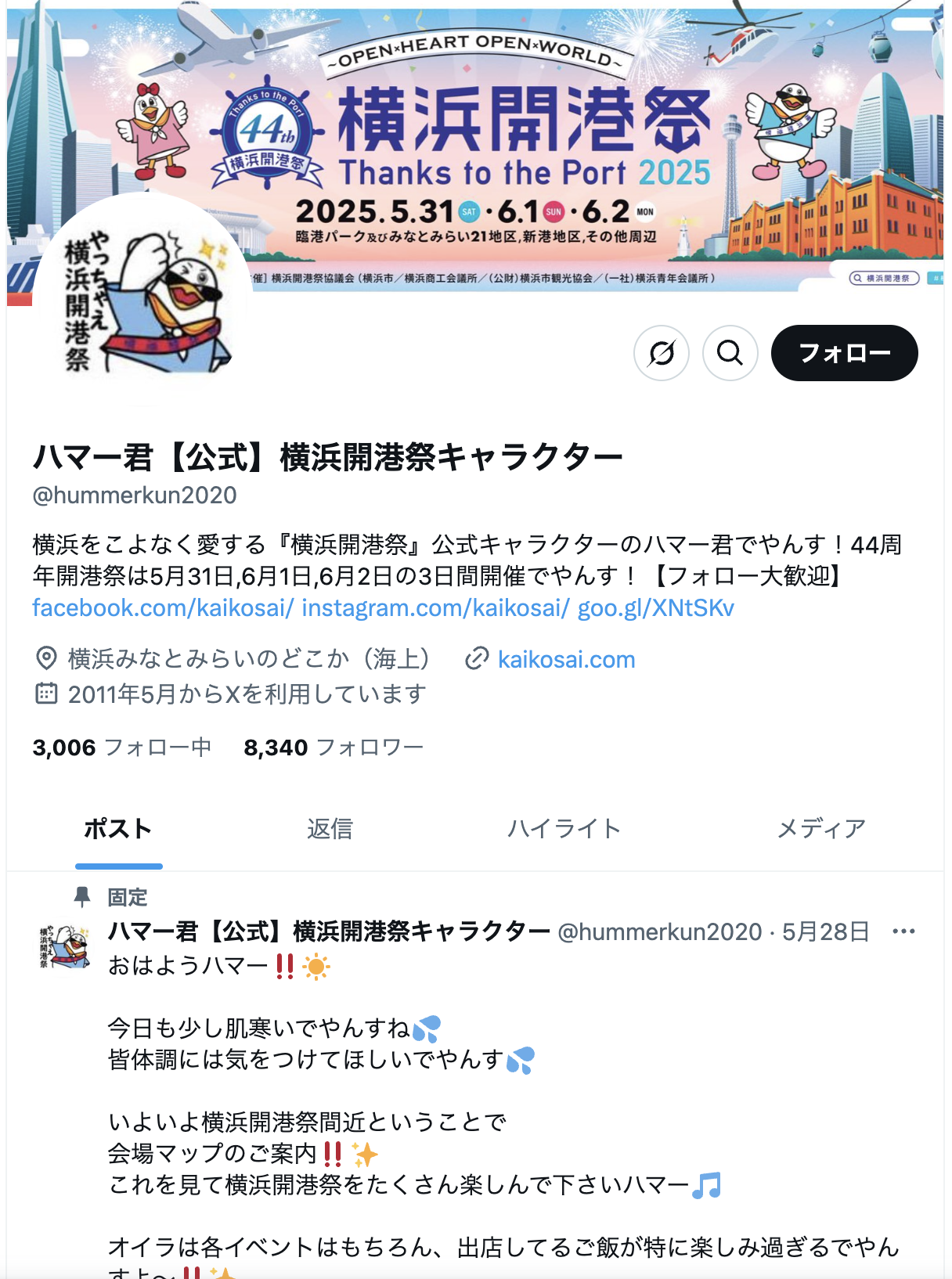
Task: Select the ポスト tab
Action: 118,828
